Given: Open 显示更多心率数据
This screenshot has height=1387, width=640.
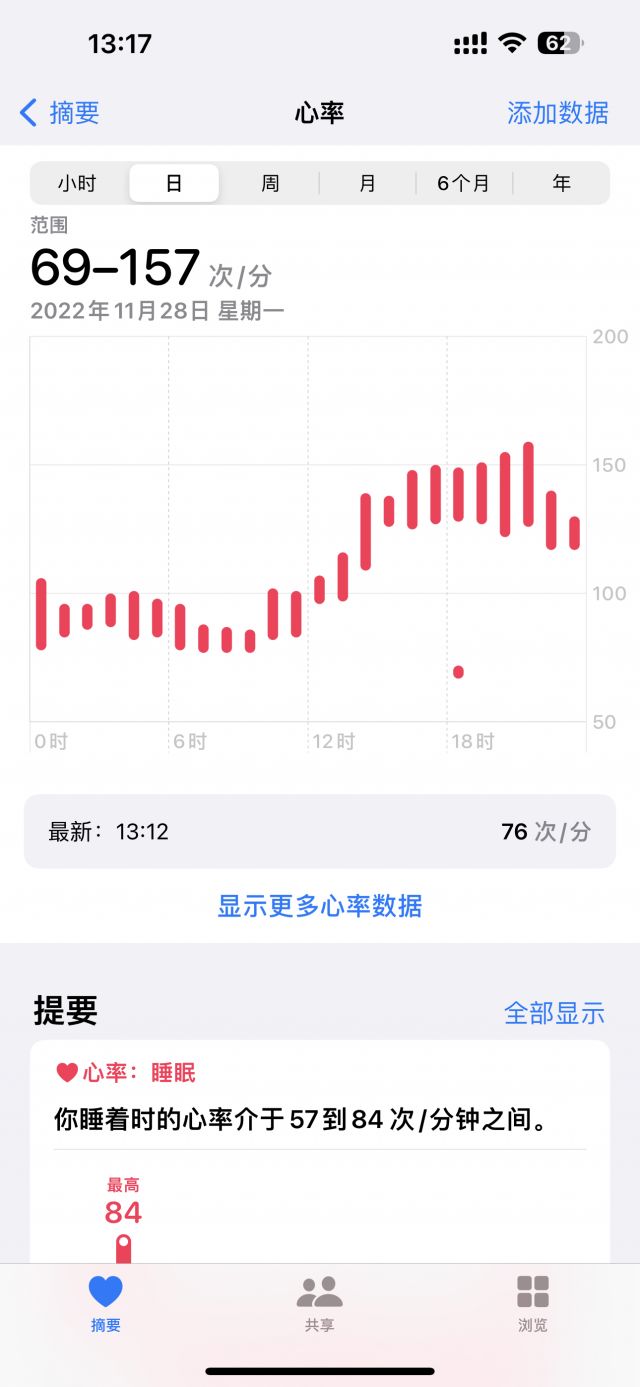Looking at the screenshot, I should pos(320,906).
